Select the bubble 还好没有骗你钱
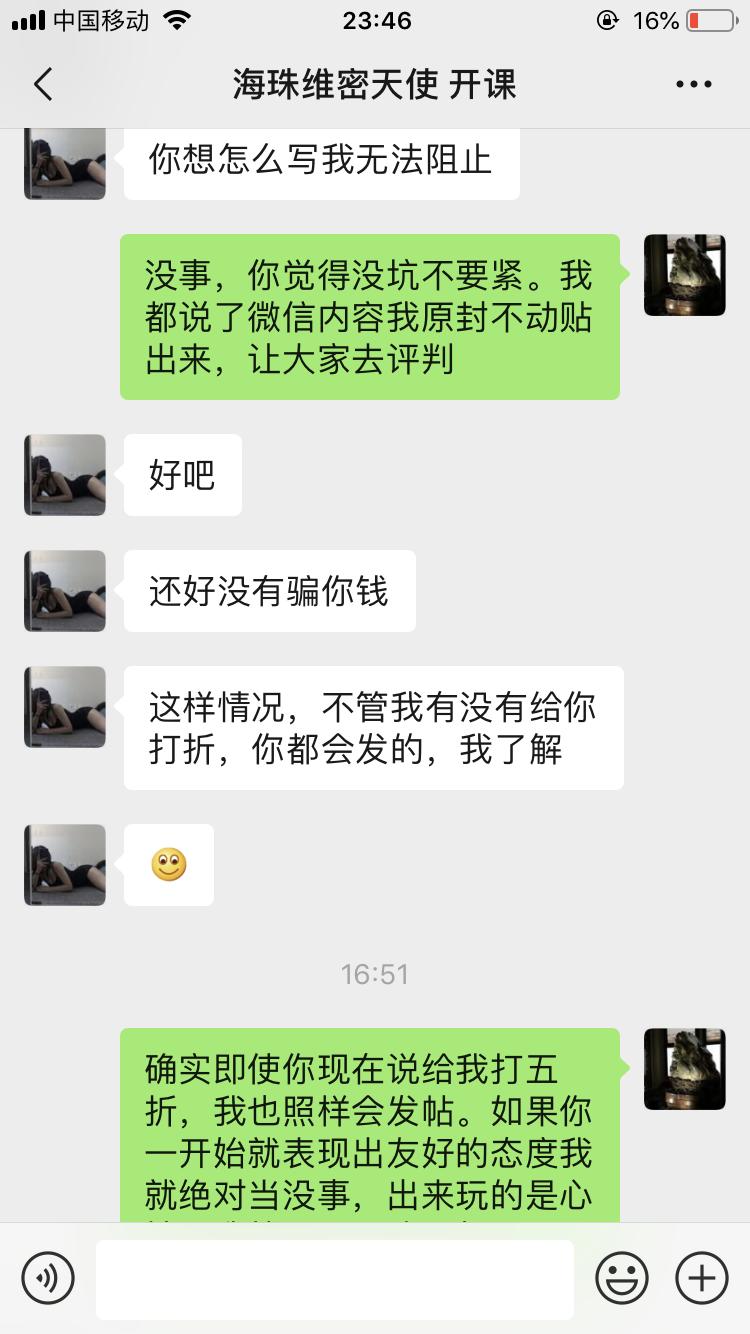The width and height of the screenshot is (750, 1334). click(268, 591)
